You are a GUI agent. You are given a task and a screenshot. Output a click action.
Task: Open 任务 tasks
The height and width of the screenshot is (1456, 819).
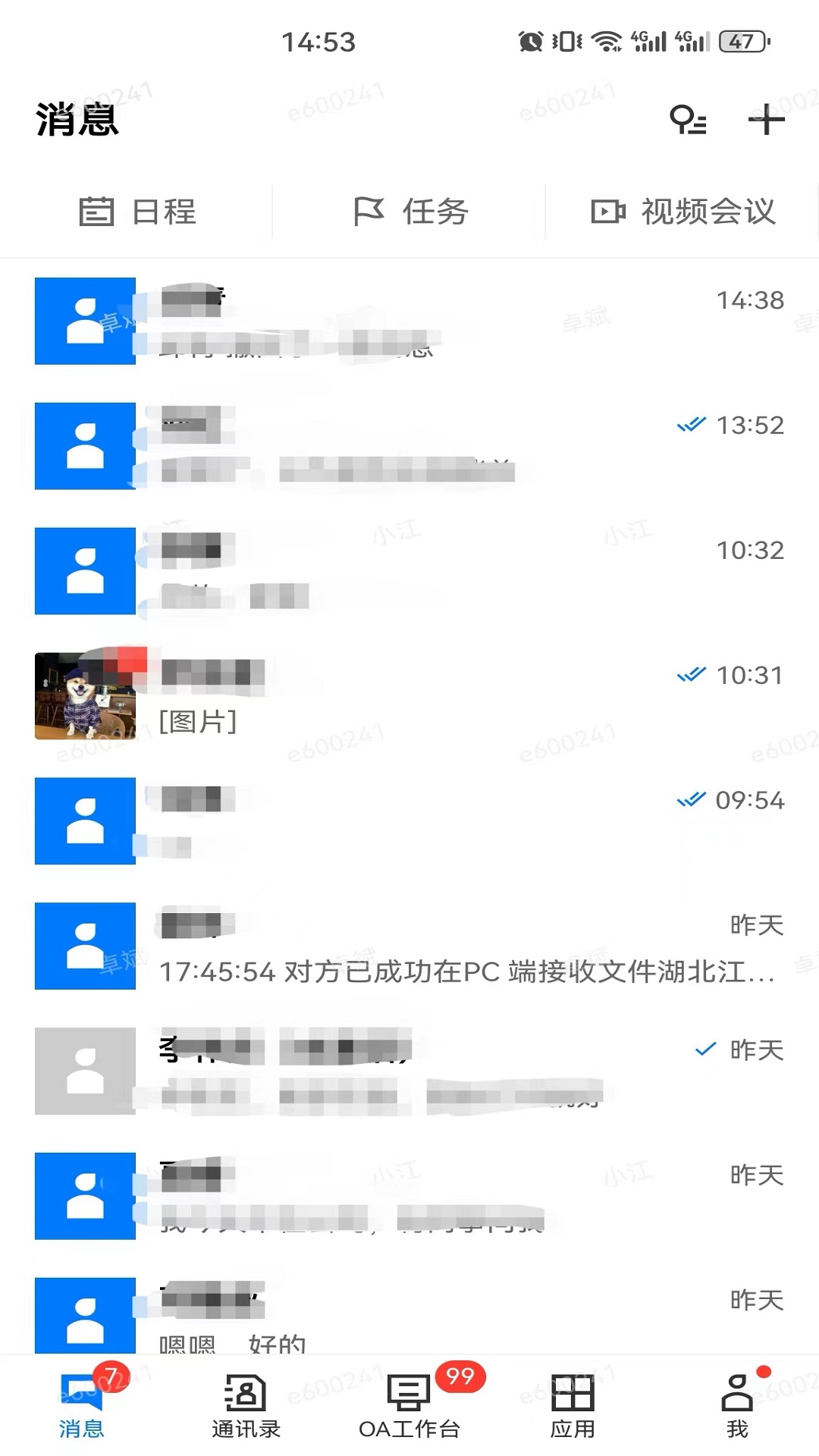pyautogui.click(x=411, y=212)
